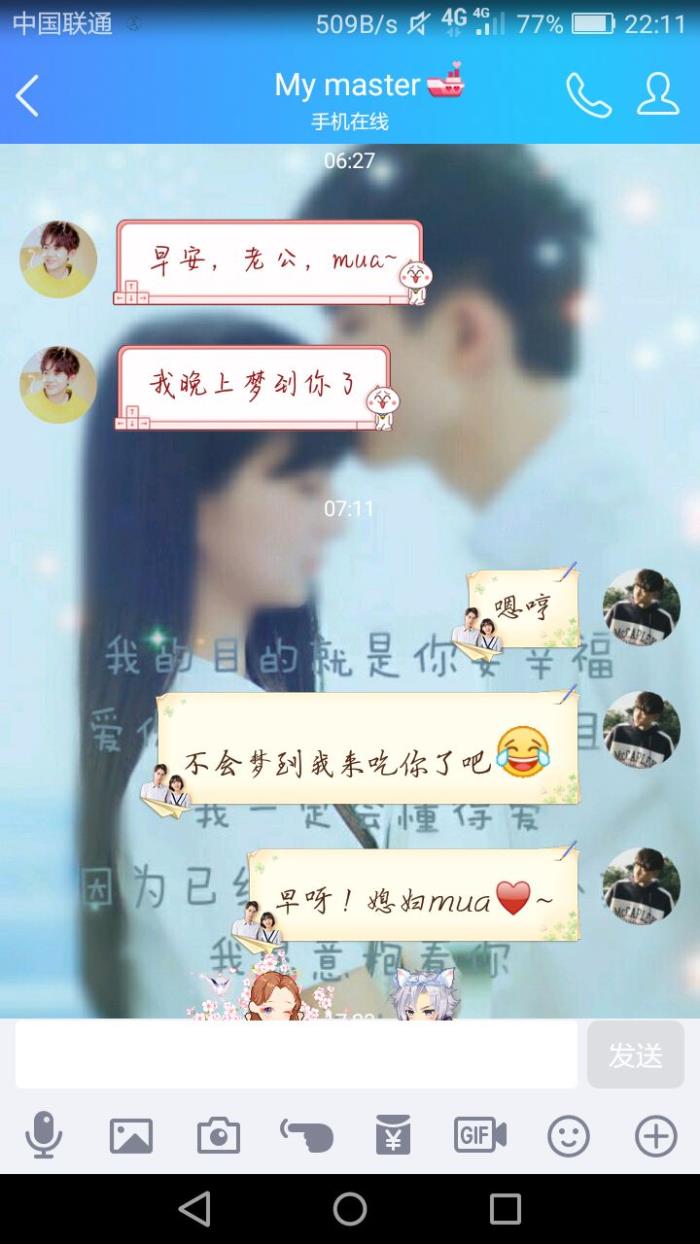Image resolution: width=700 pixels, height=1244 pixels.
Task: Open the emoji sticker panel
Action: [x=568, y=1135]
